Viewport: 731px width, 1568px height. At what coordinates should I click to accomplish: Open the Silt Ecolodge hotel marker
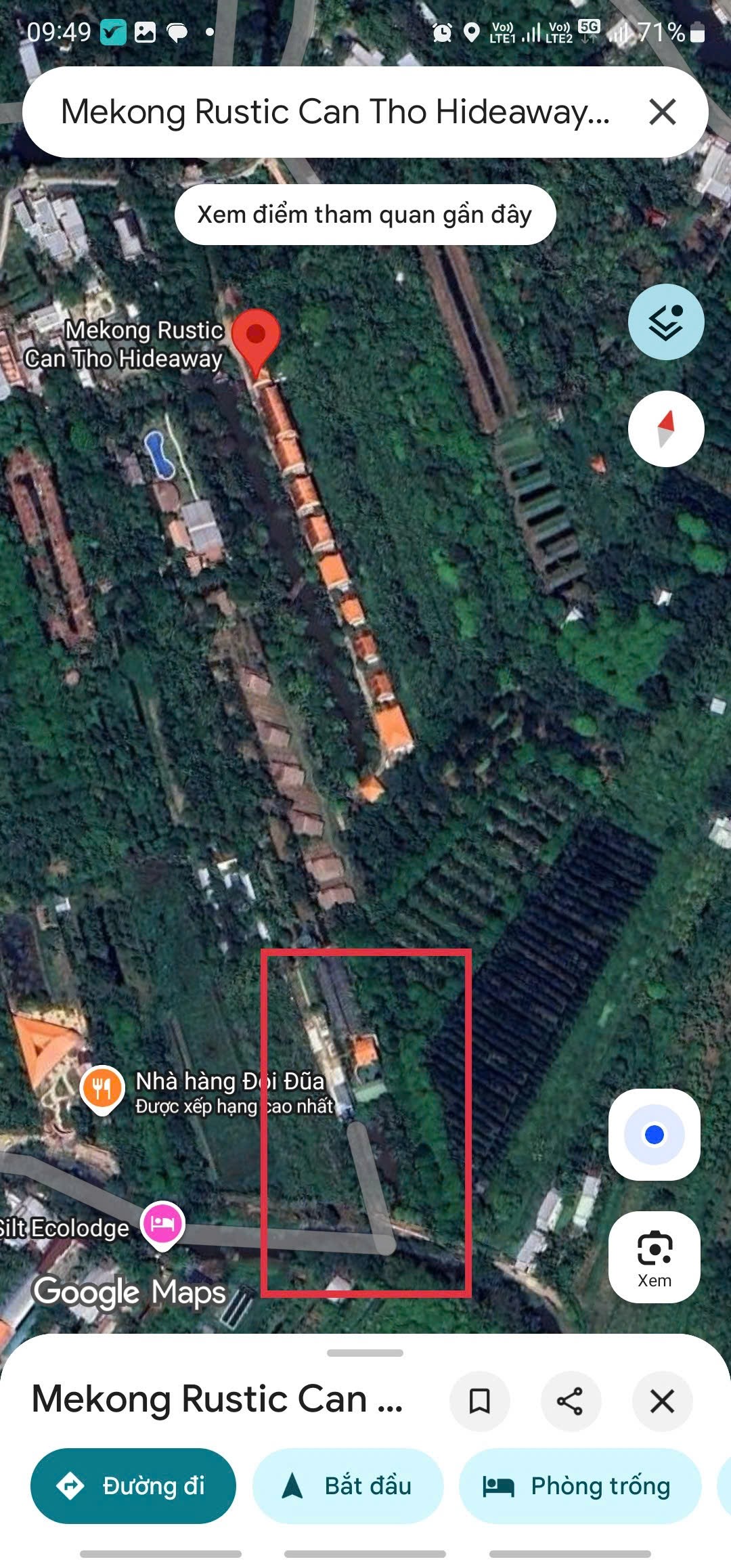click(162, 1224)
